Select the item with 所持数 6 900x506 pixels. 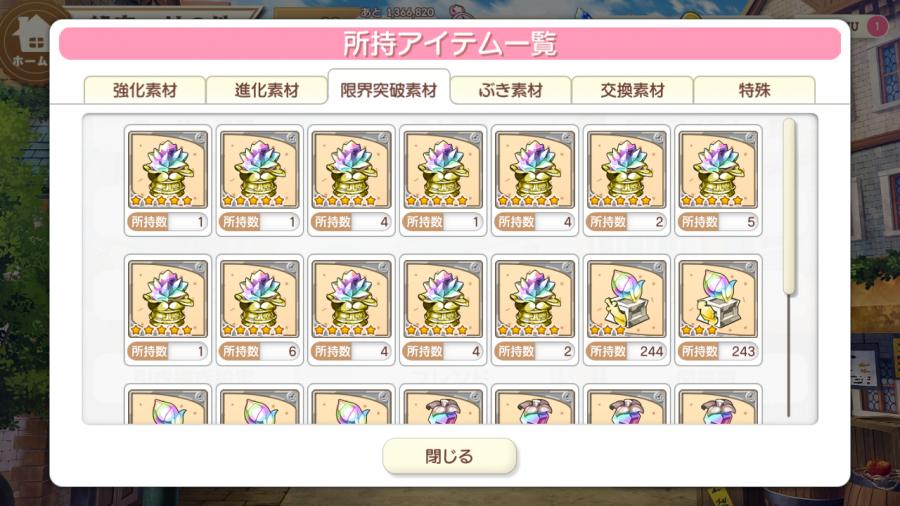click(259, 308)
